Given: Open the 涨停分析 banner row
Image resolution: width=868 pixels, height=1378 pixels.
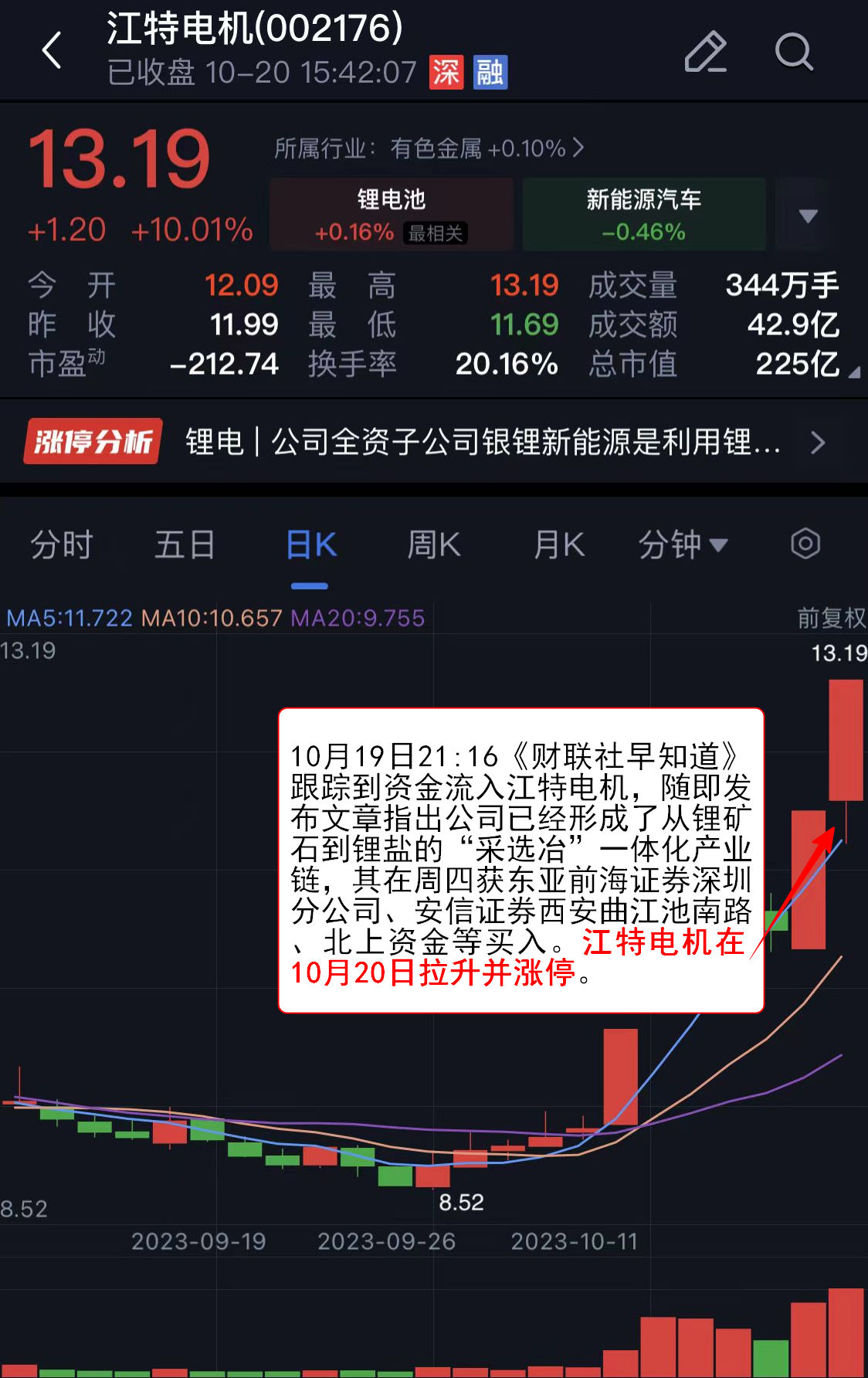Looking at the screenshot, I should click(x=432, y=442).
